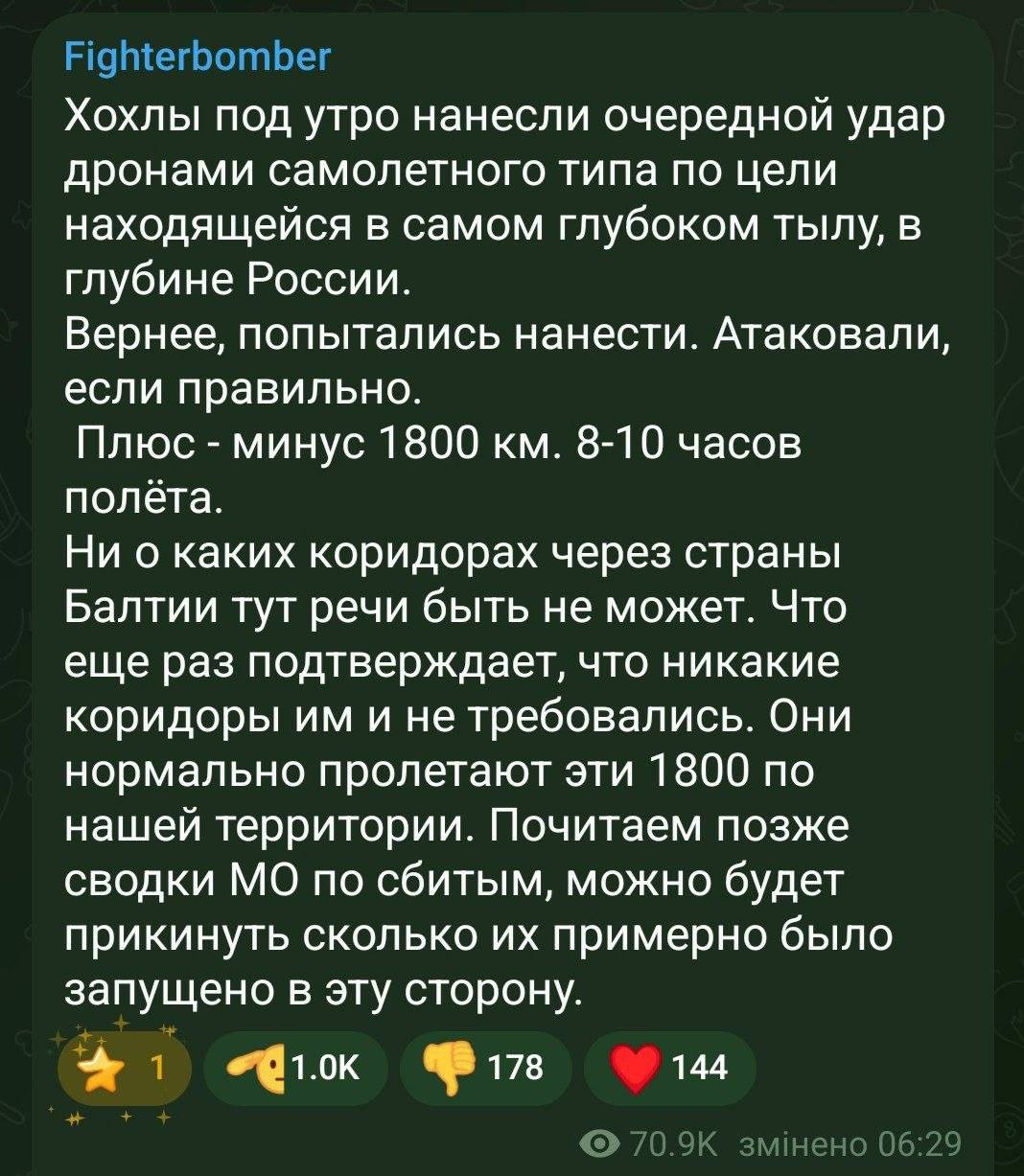Add the star reaction with 1
The height and width of the screenshot is (1176, 1024).
pos(122,1067)
